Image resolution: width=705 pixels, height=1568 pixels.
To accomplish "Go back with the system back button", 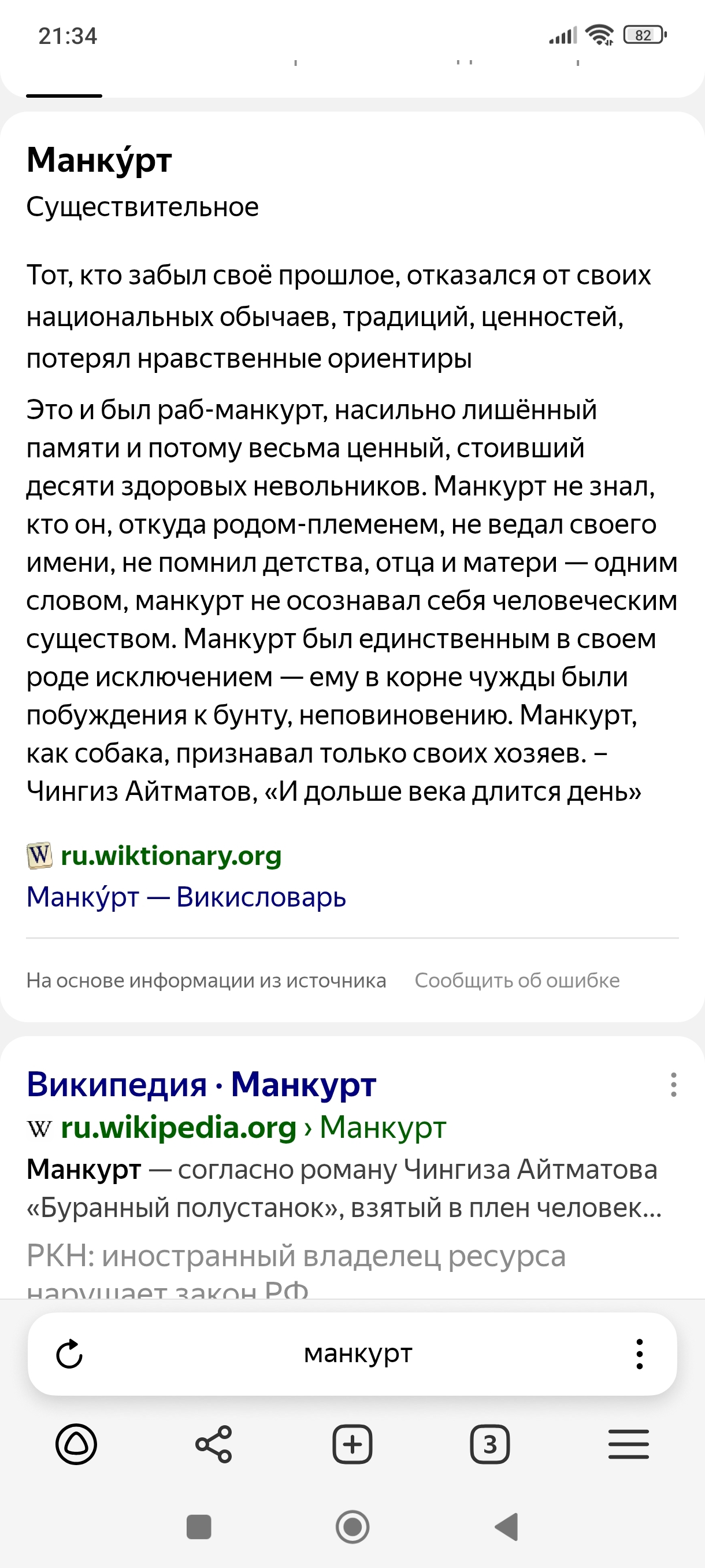I will [x=507, y=1526].
